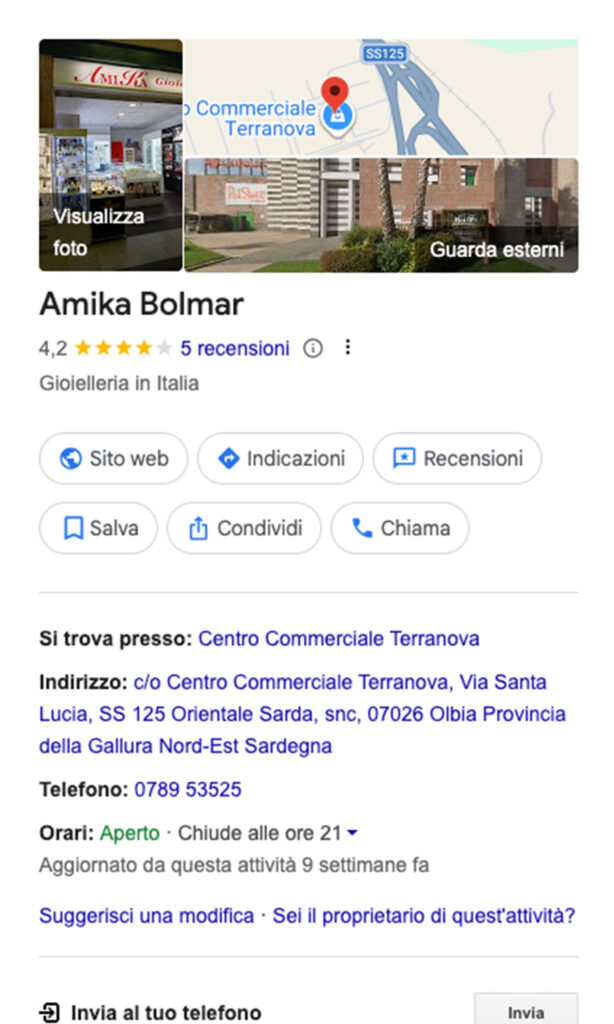Share via Condividi
The width and height of the screenshot is (614, 1024).
[244, 528]
